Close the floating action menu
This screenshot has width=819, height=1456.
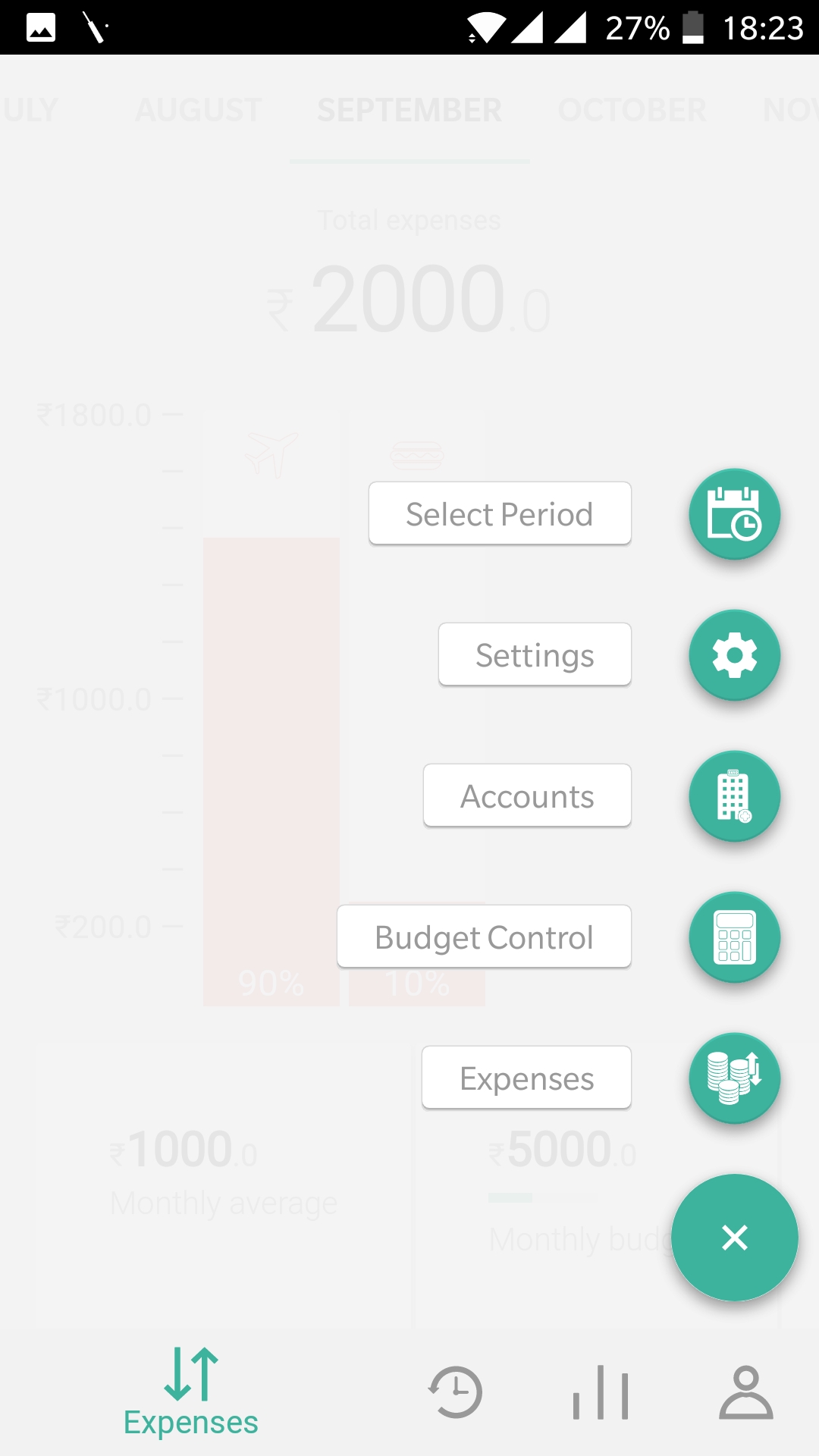click(x=734, y=1238)
